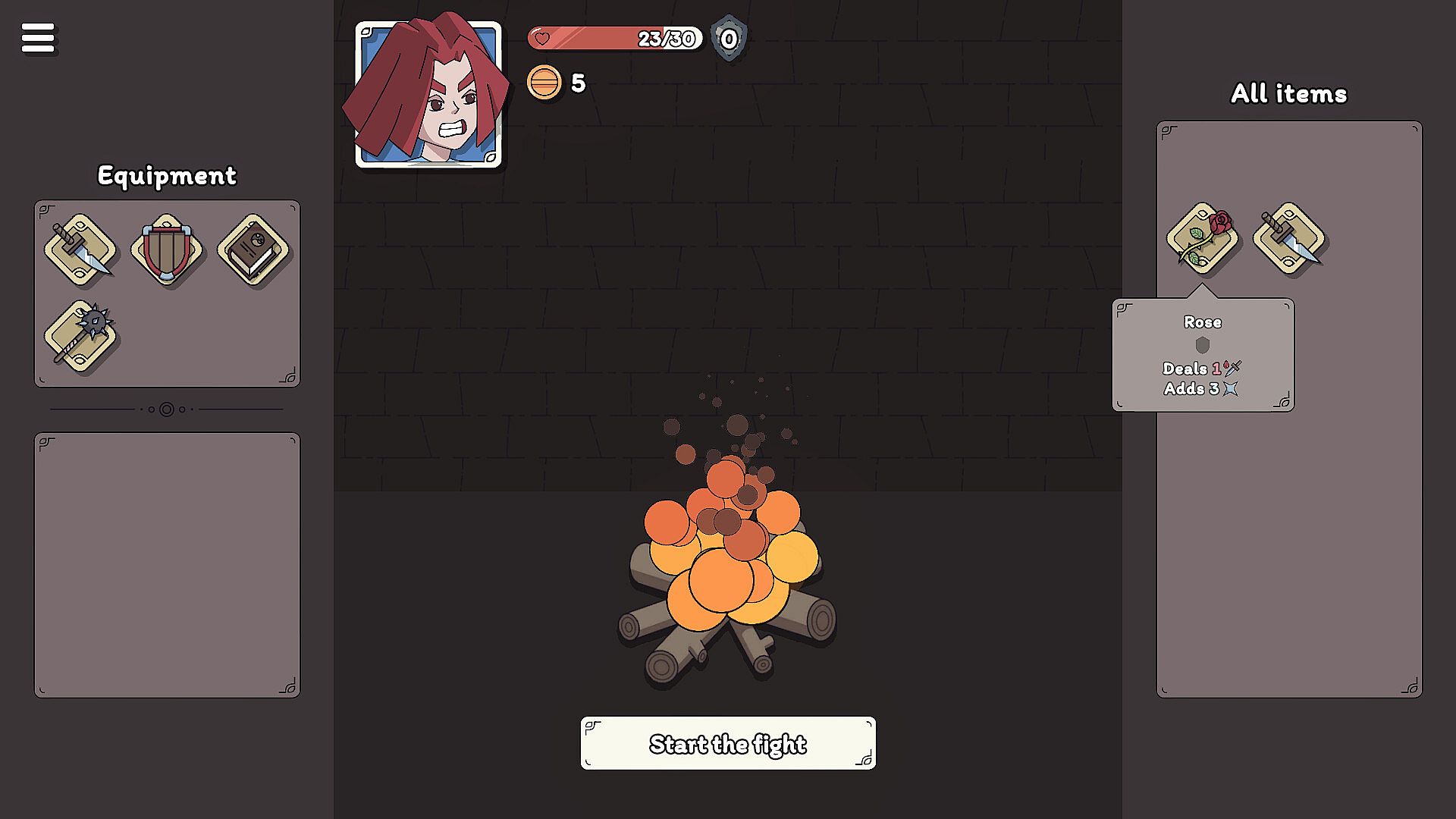Tap the equipped spiked mace
The width and height of the screenshot is (1456, 819).
point(80,336)
